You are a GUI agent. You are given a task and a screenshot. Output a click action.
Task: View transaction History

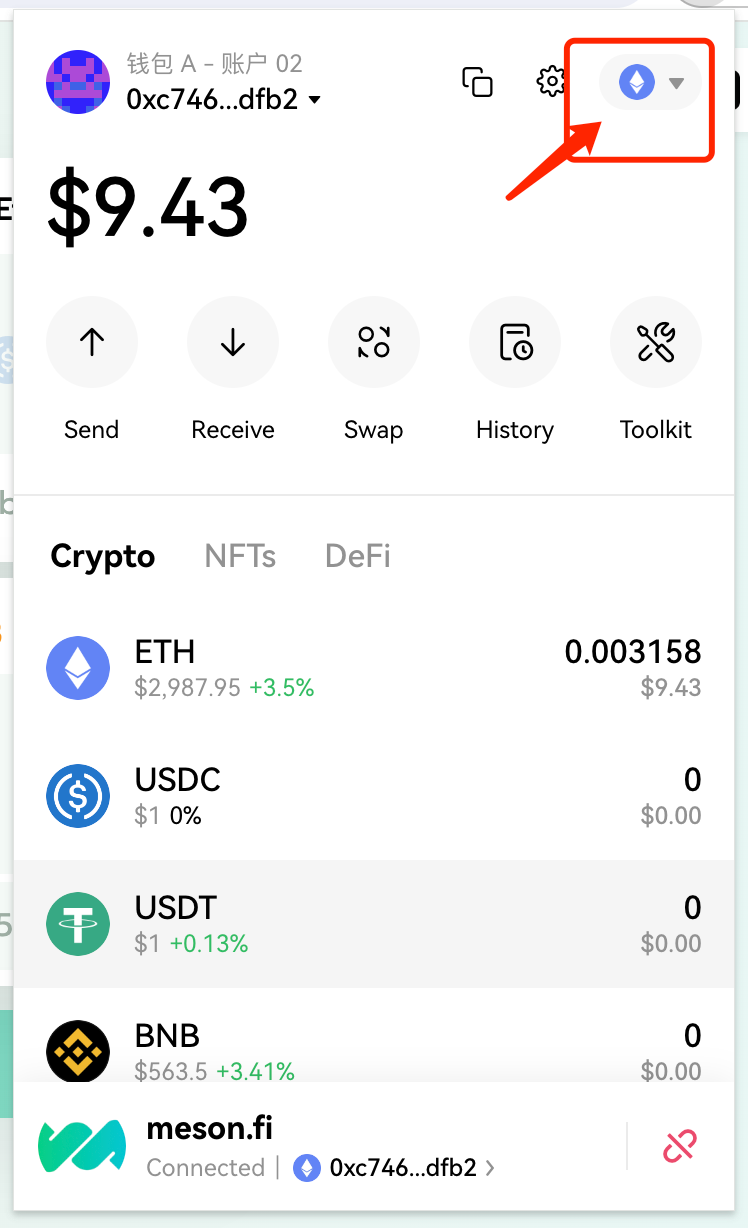click(x=515, y=344)
